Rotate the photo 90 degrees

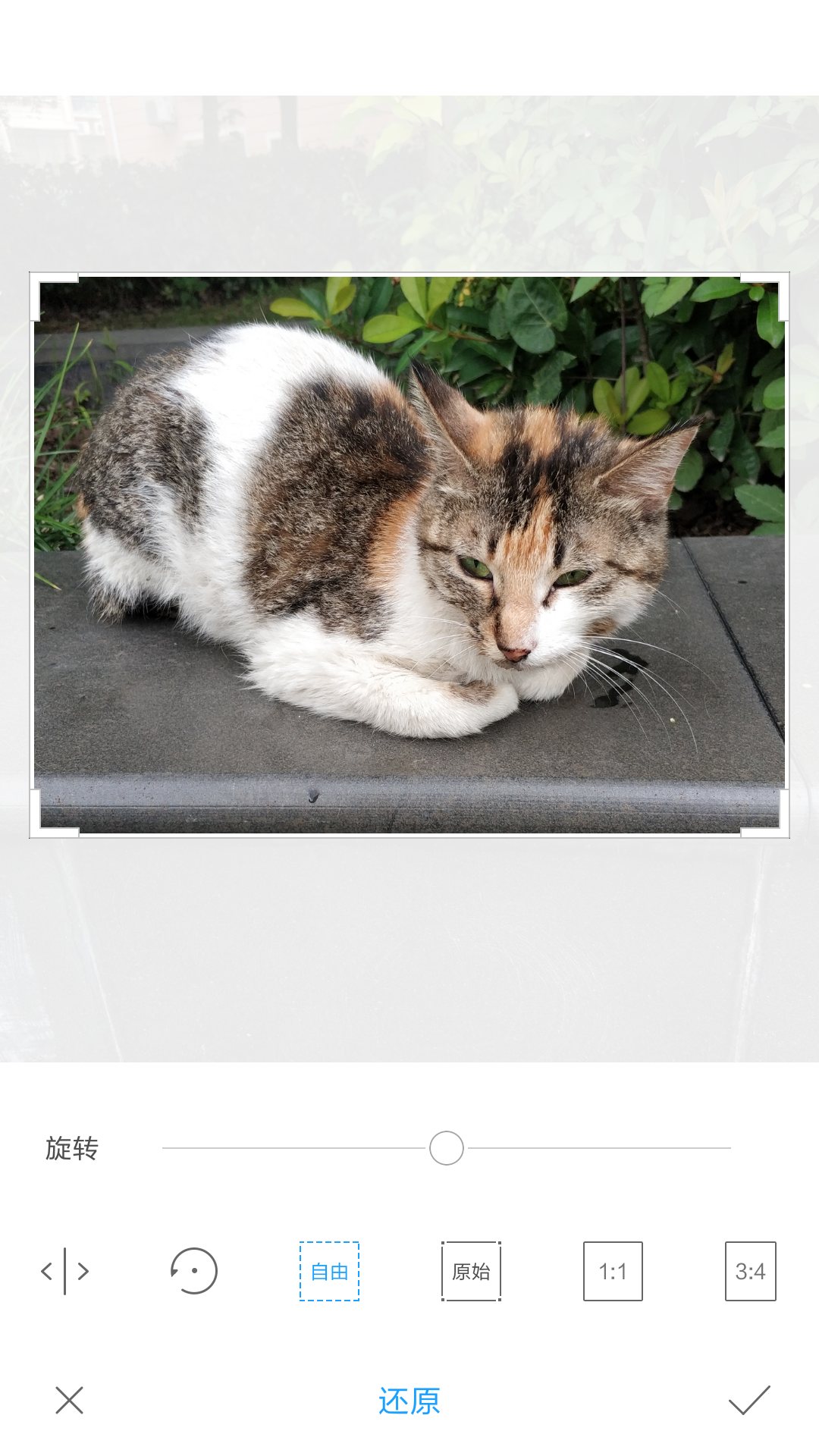pos(194,1271)
